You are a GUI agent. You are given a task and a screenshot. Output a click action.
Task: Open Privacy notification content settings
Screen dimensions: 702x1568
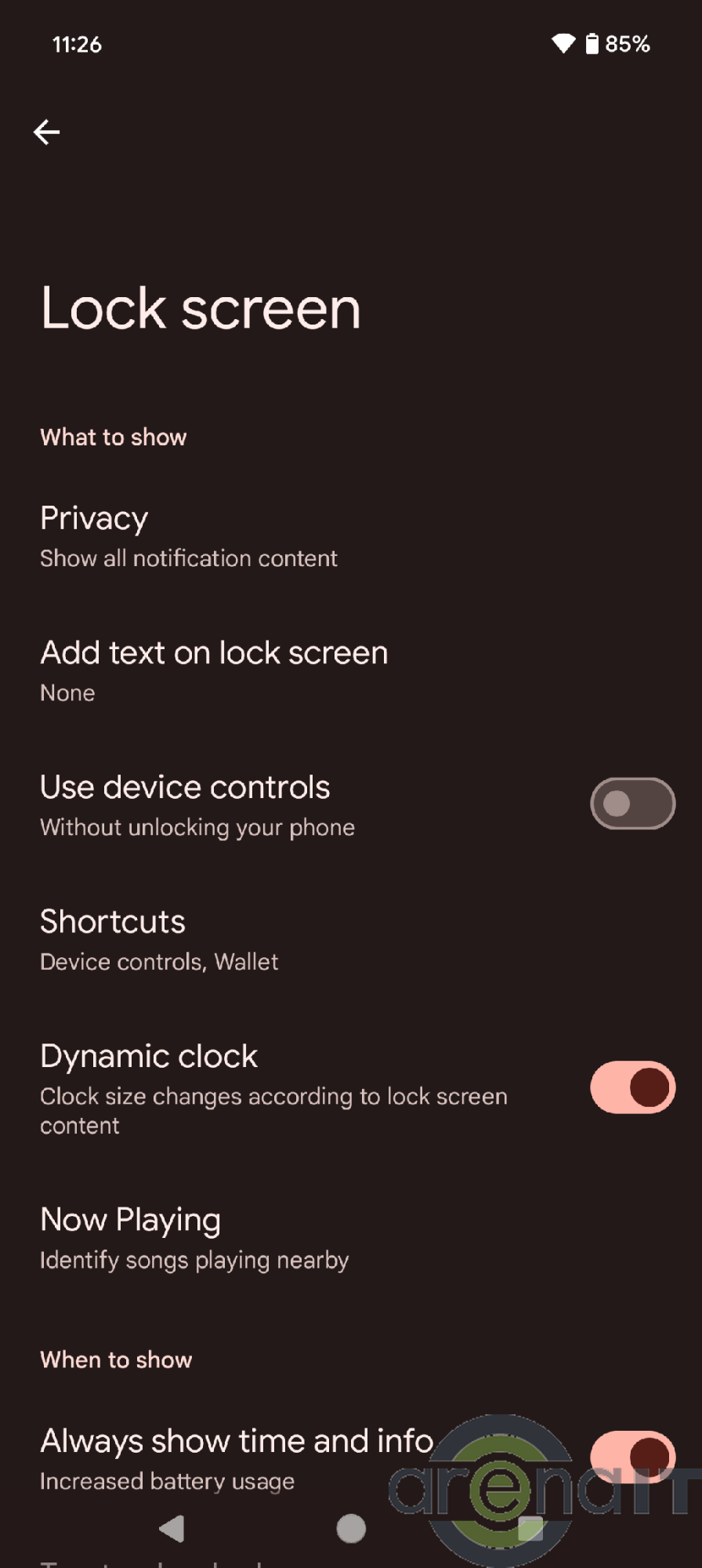[x=188, y=536]
